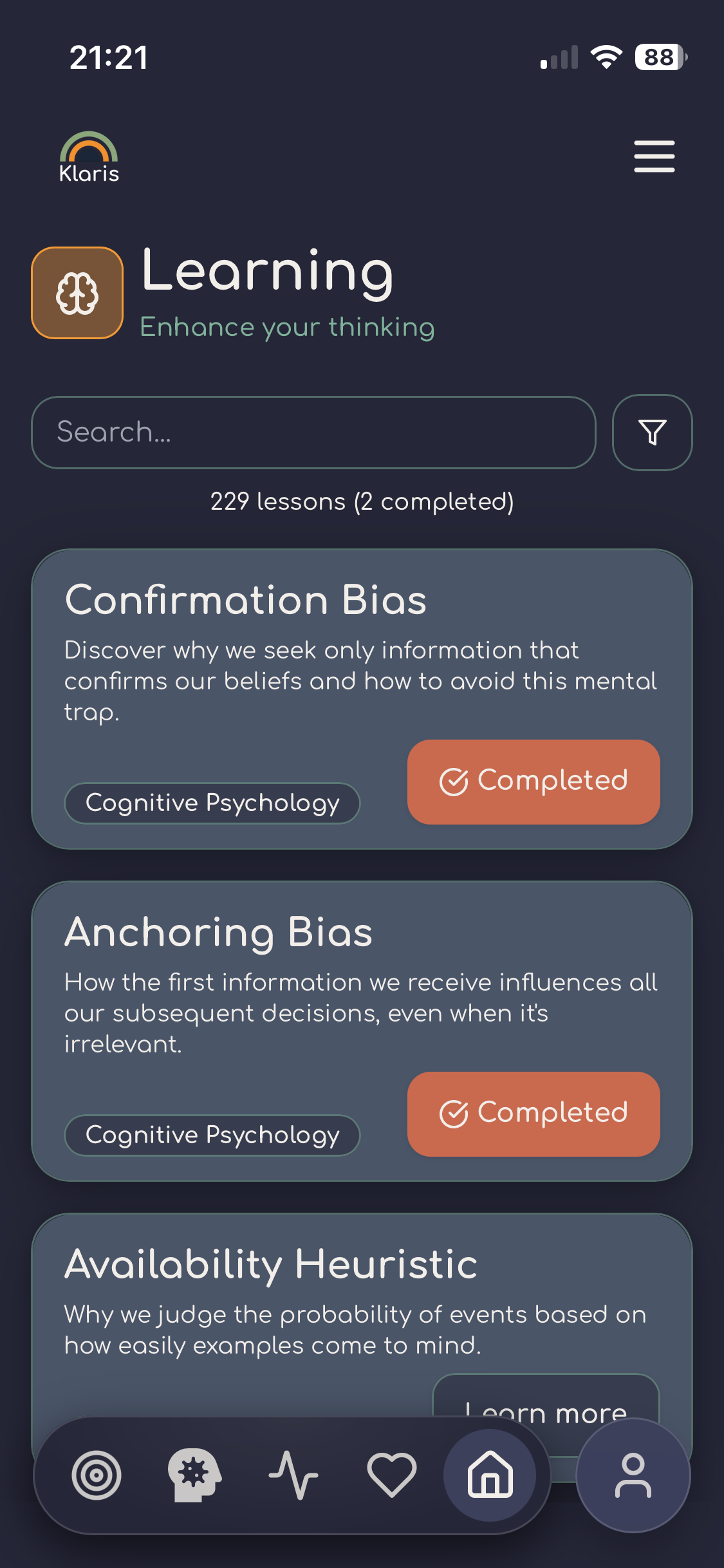
Task: Open the Anchoring Bias lesson card
Action: (x=362, y=1031)
